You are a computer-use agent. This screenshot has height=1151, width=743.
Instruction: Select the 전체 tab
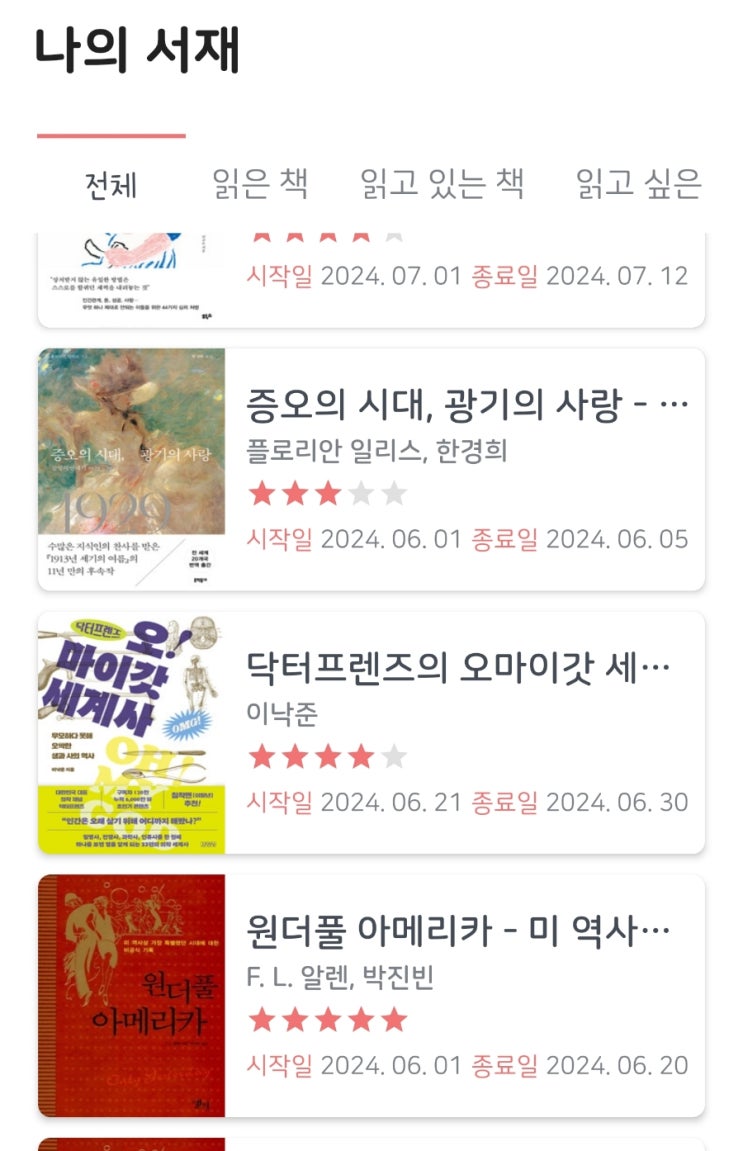click(x=111, y=185)
